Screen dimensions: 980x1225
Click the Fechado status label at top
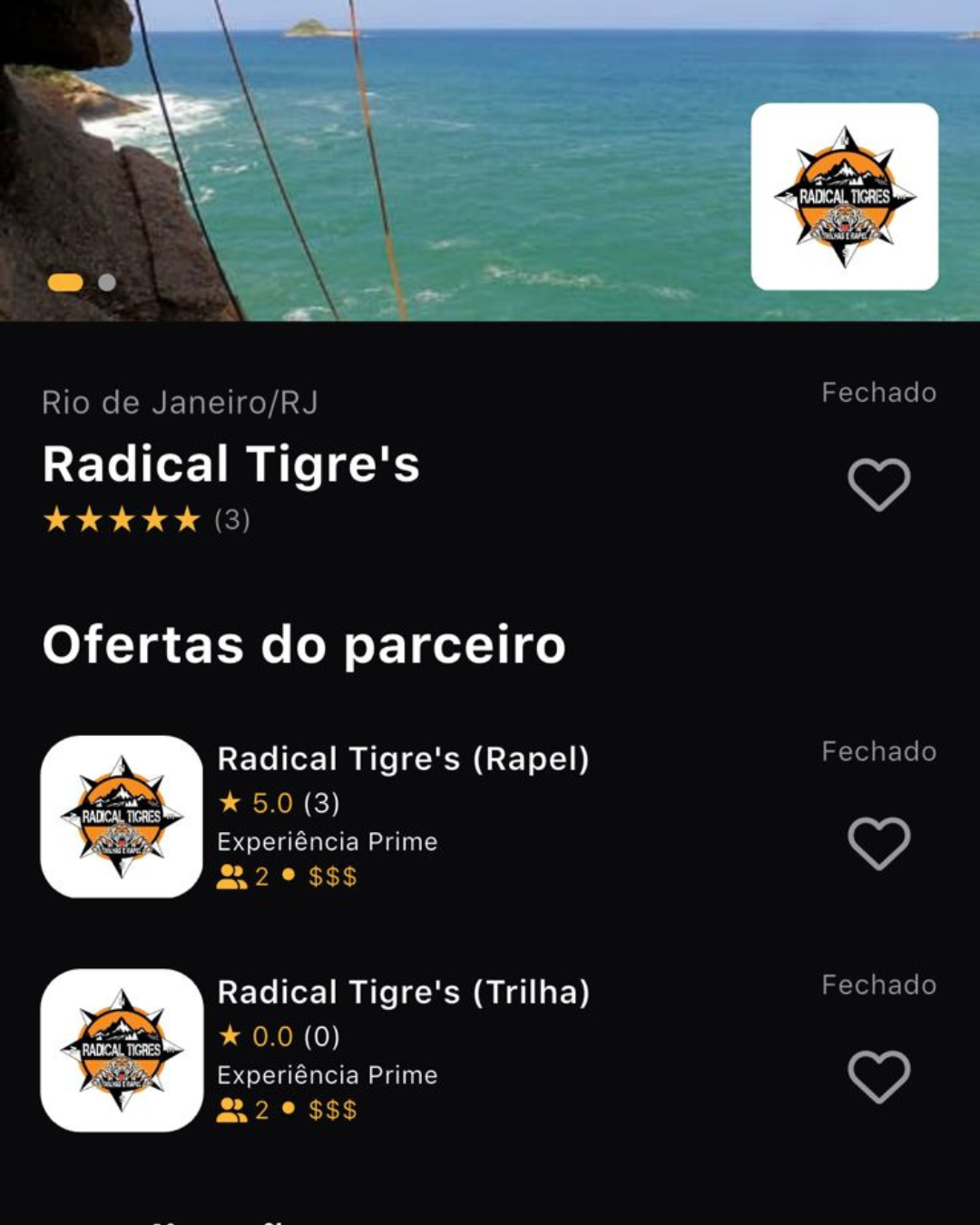point(878,392)
